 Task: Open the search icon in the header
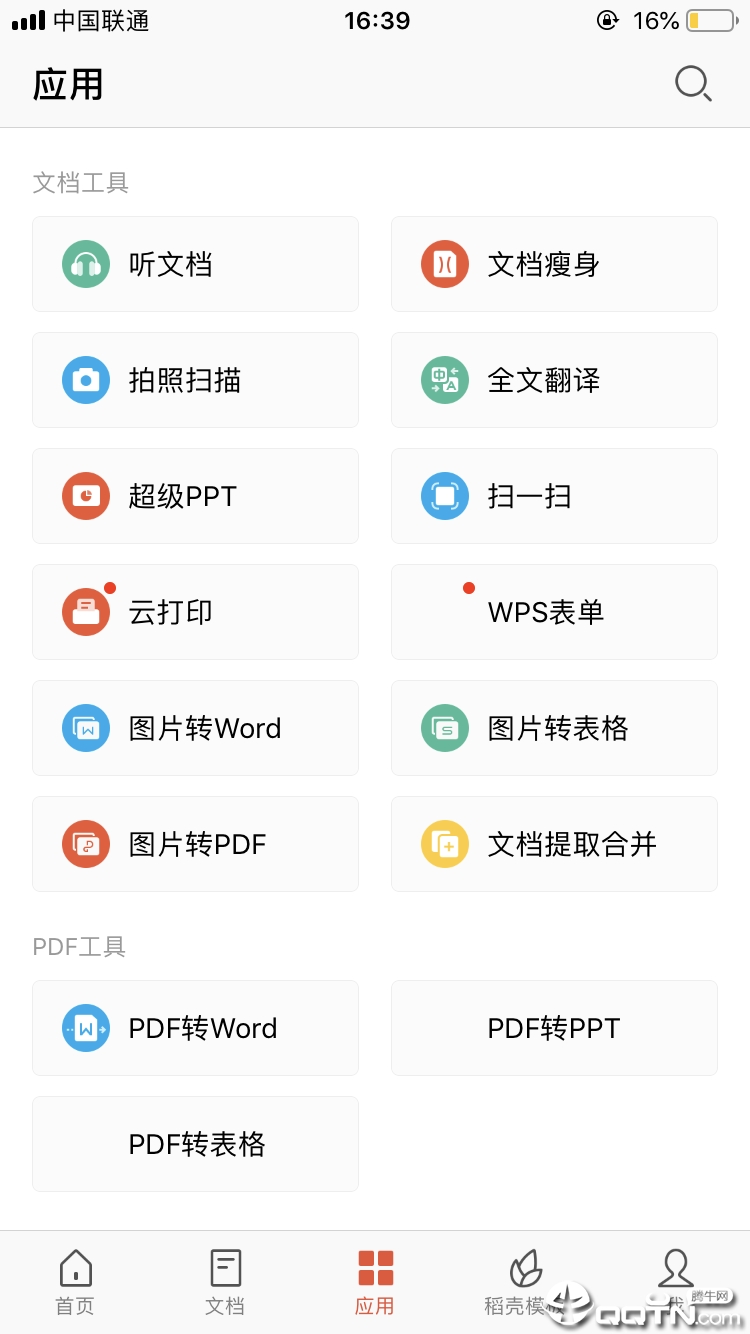(x=692, y=84)
